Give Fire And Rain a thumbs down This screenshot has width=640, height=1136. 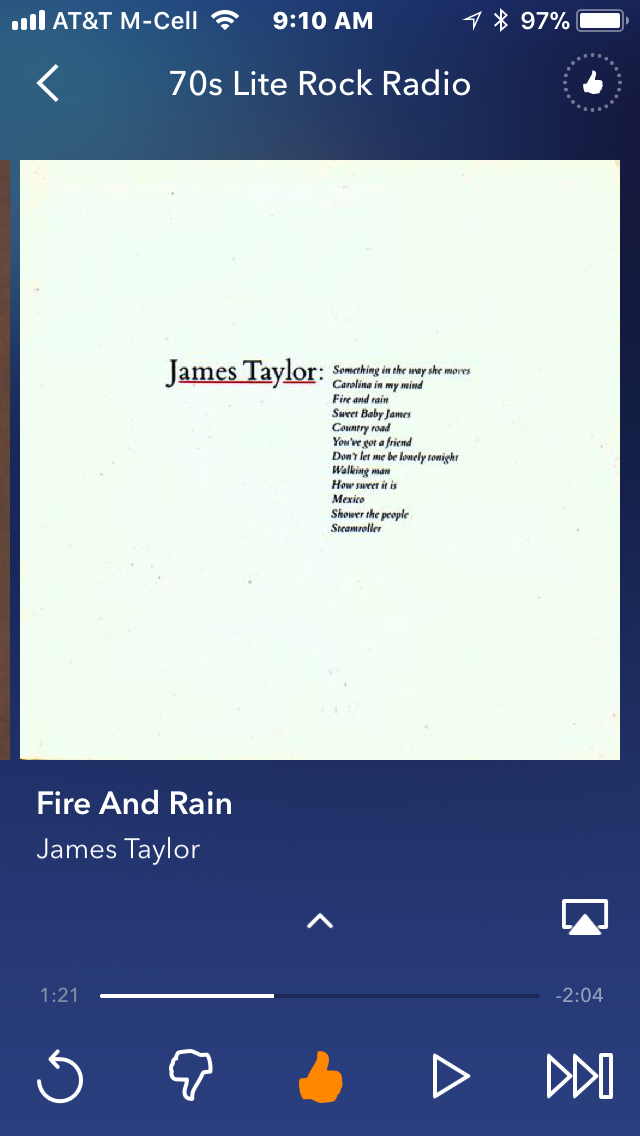tap(191, 1077)
